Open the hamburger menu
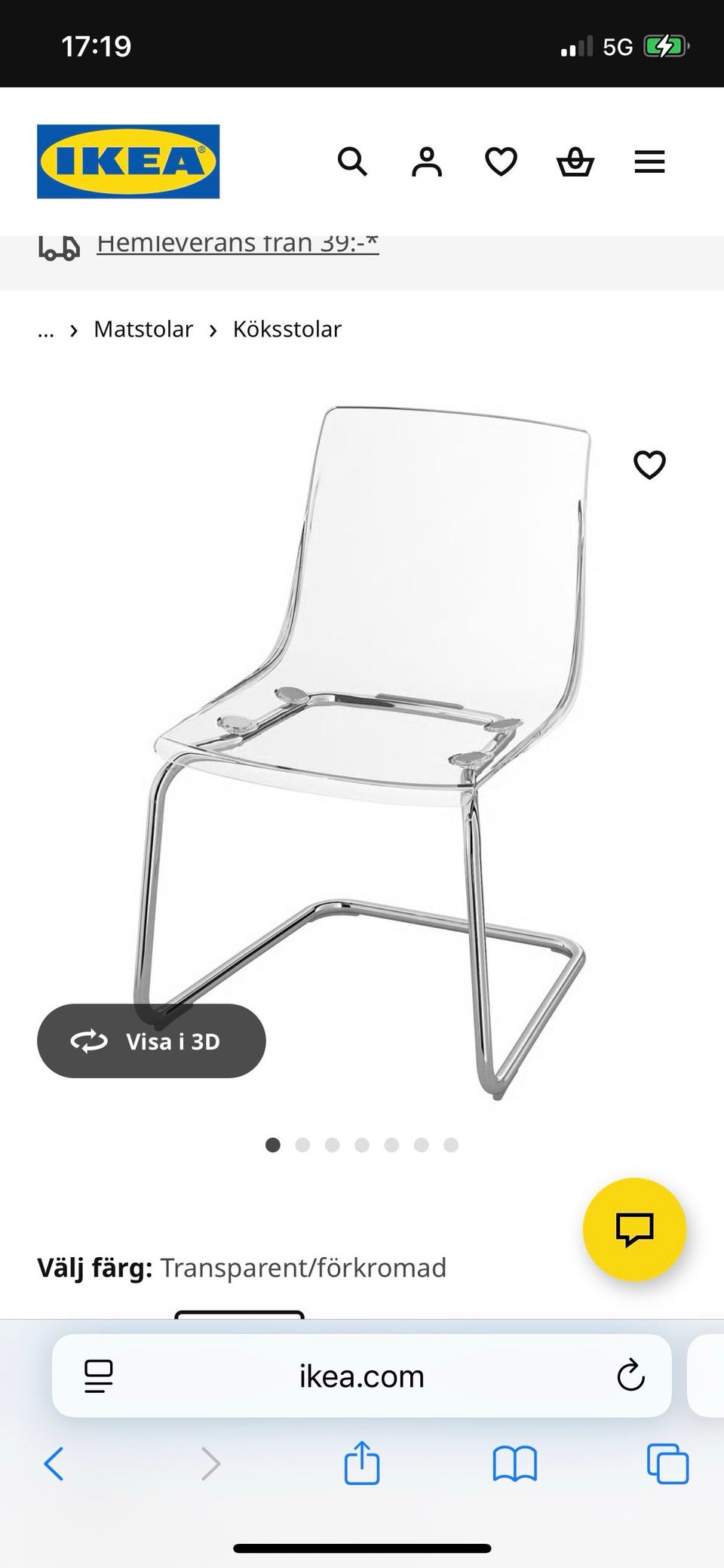Image resolution: width=724 pixels, height=1568 pixels. pyautogui.click(x=649, y=161)
